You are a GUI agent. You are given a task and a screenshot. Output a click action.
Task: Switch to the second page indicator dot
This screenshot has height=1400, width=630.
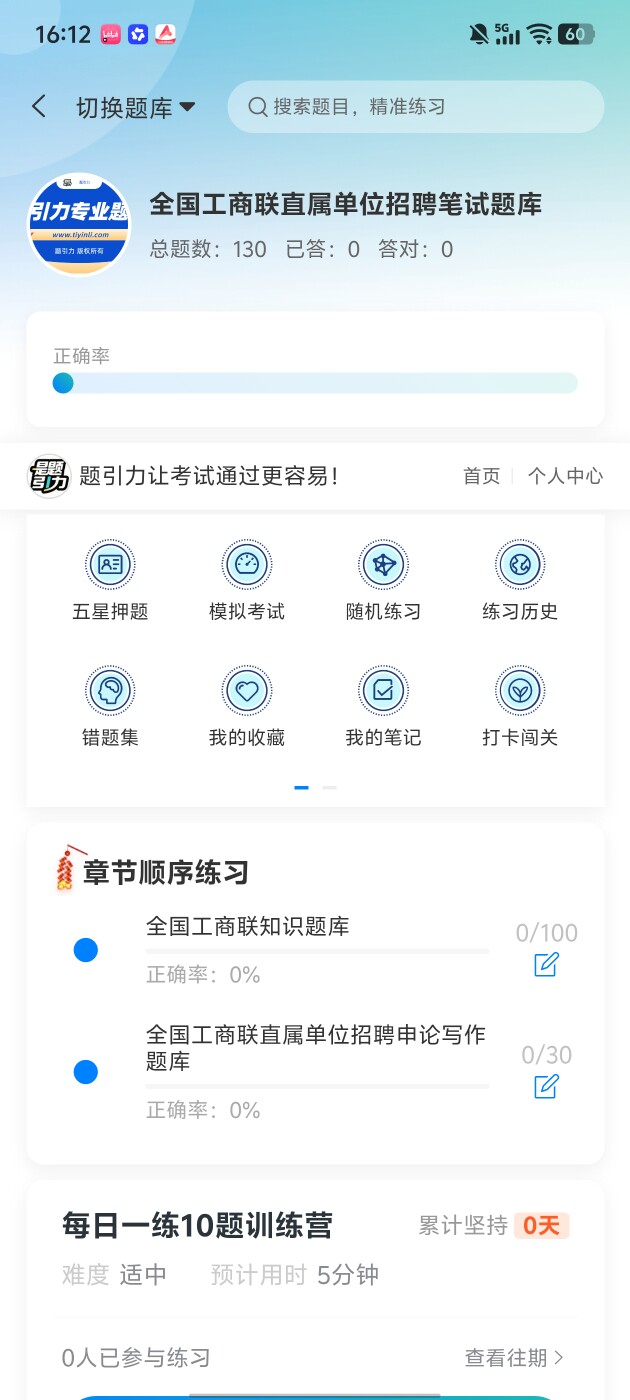click(330, 788)
